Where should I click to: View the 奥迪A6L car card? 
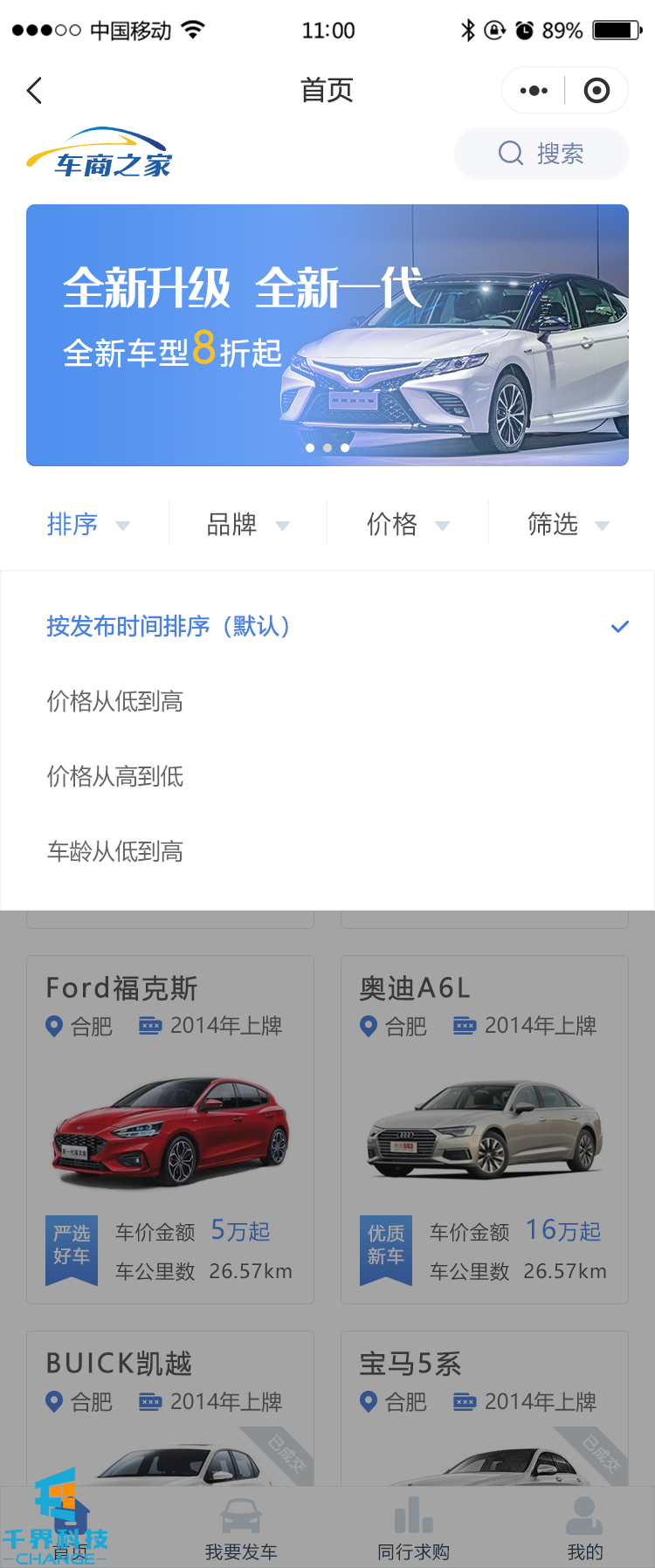point(485,1130)
